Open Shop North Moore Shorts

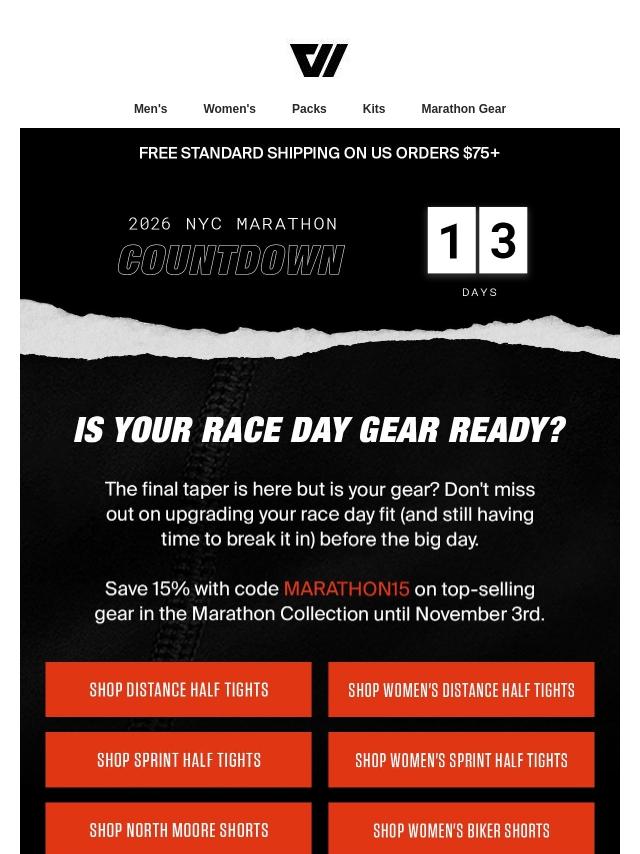tap(179, 829)
